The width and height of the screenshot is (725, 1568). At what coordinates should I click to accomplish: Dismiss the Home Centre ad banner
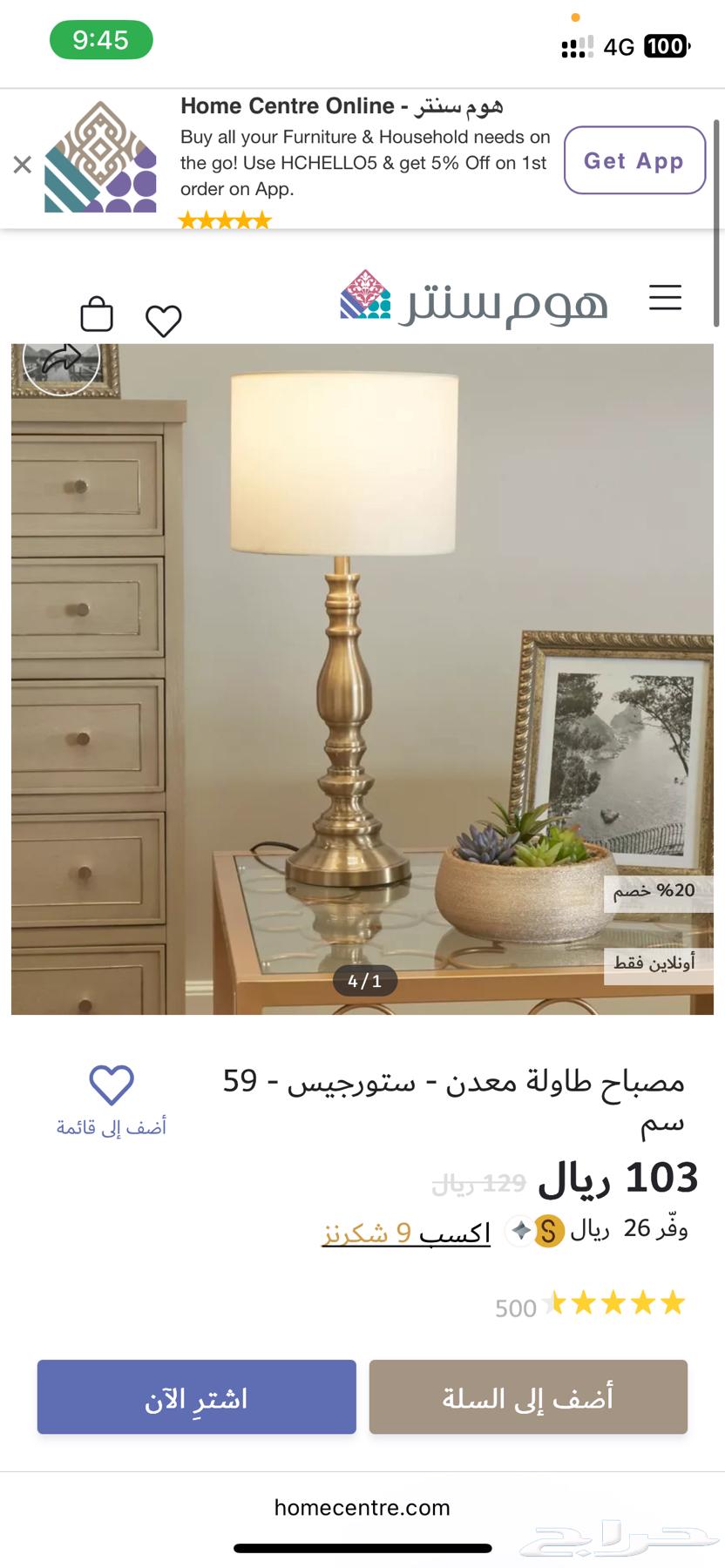(x=22, y=164)
